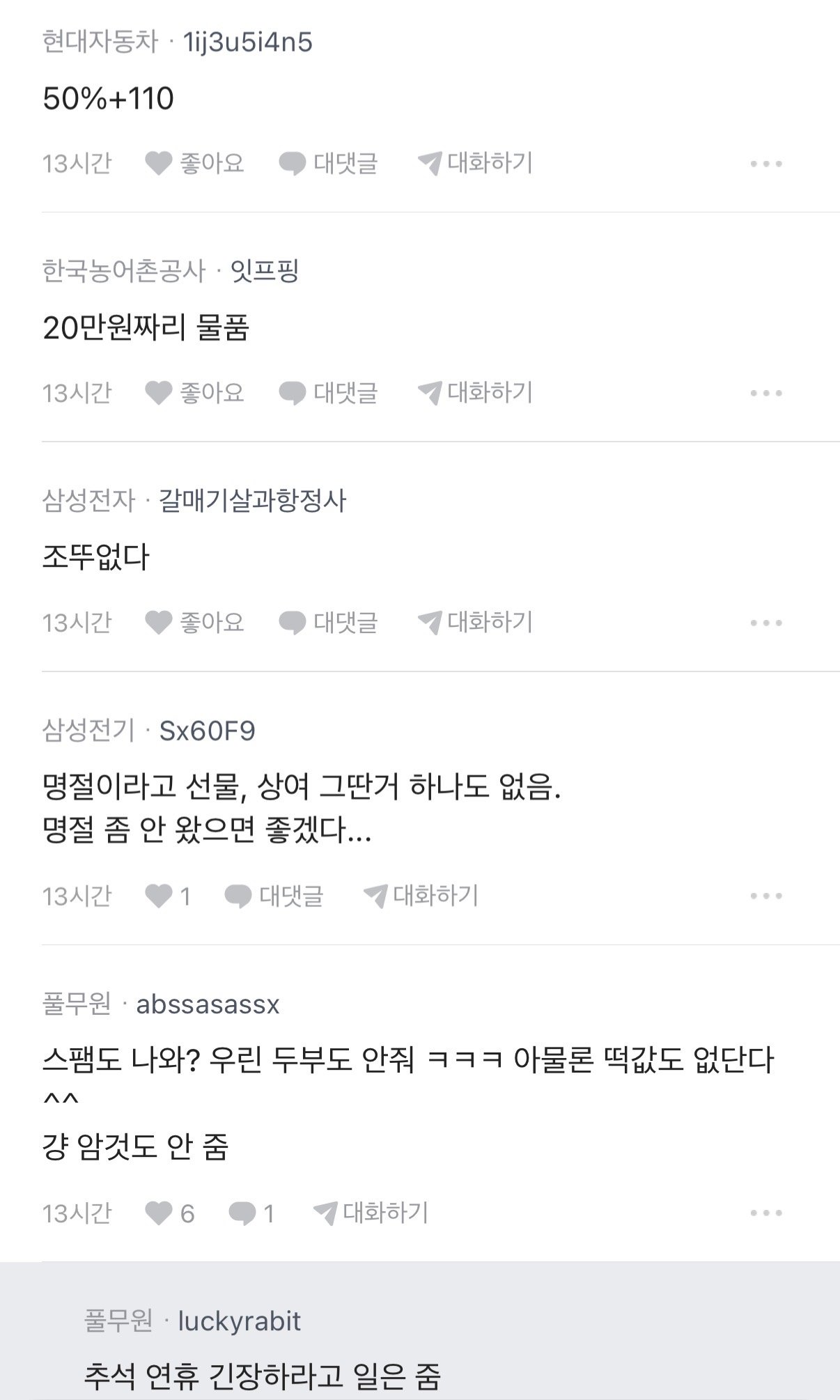
Task: Open more options on 잇프핑's comment
Action: tap(766, 394)
